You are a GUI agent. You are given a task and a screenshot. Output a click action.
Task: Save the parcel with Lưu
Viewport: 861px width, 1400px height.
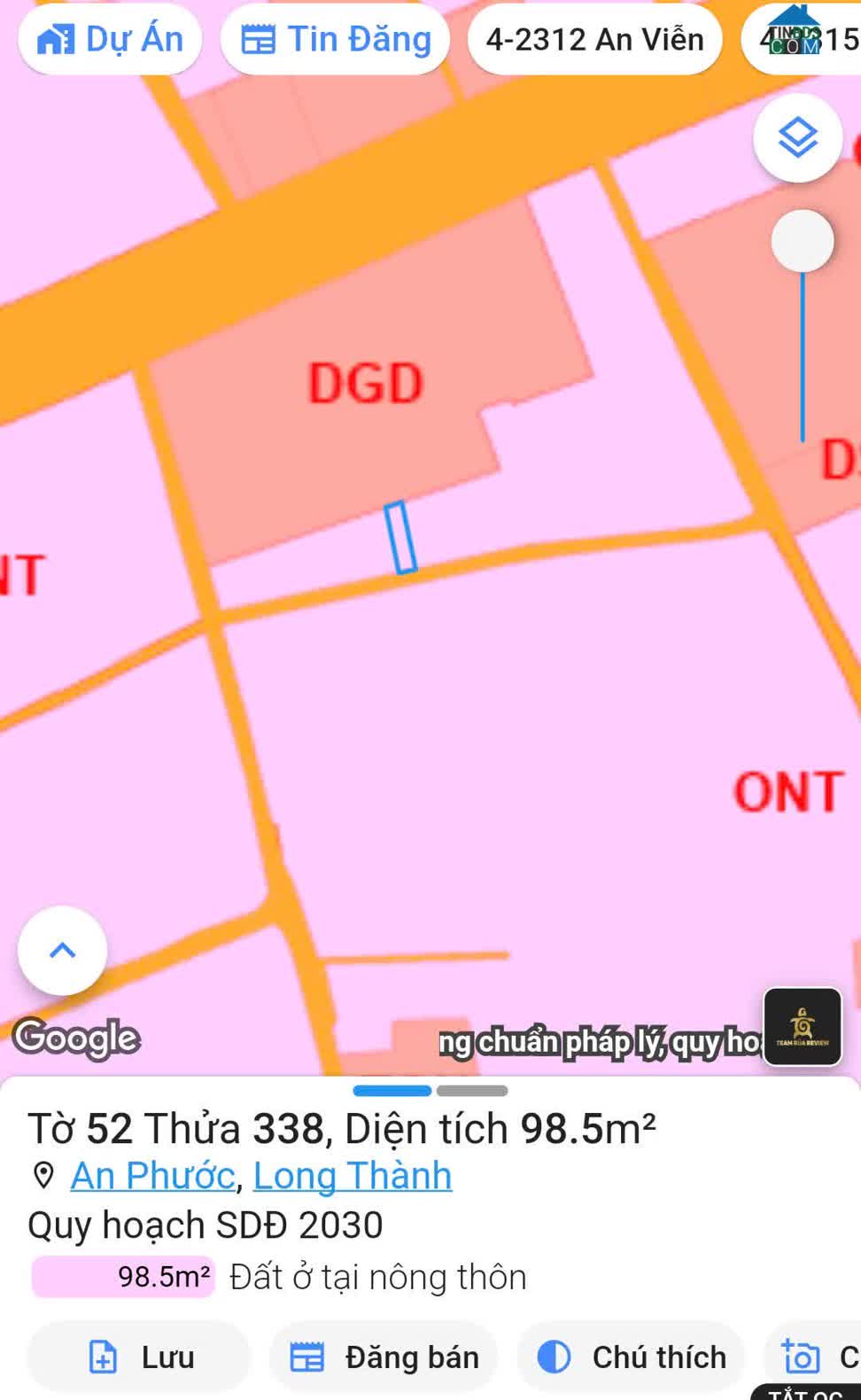(x=139, y=1357)
